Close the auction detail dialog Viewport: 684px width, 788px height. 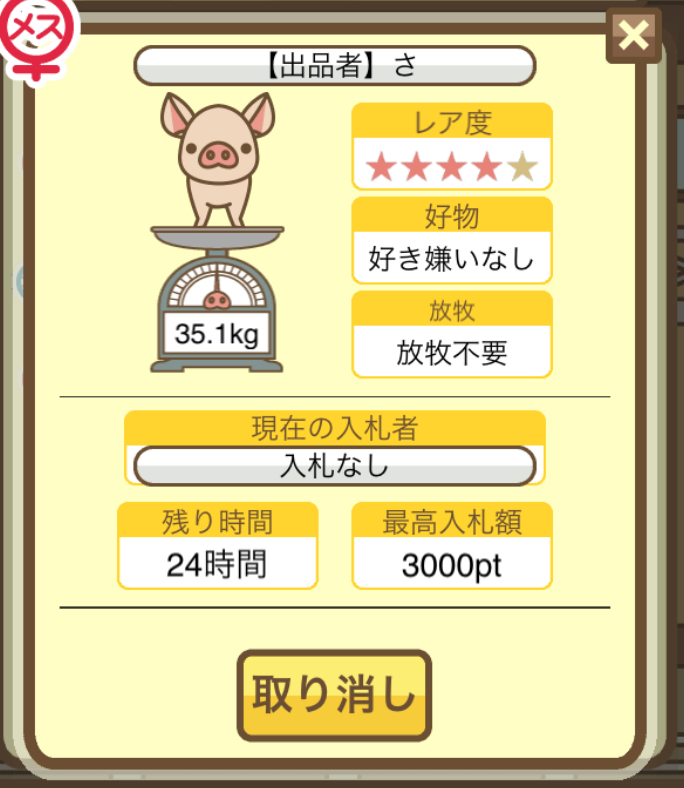(633, 37)
